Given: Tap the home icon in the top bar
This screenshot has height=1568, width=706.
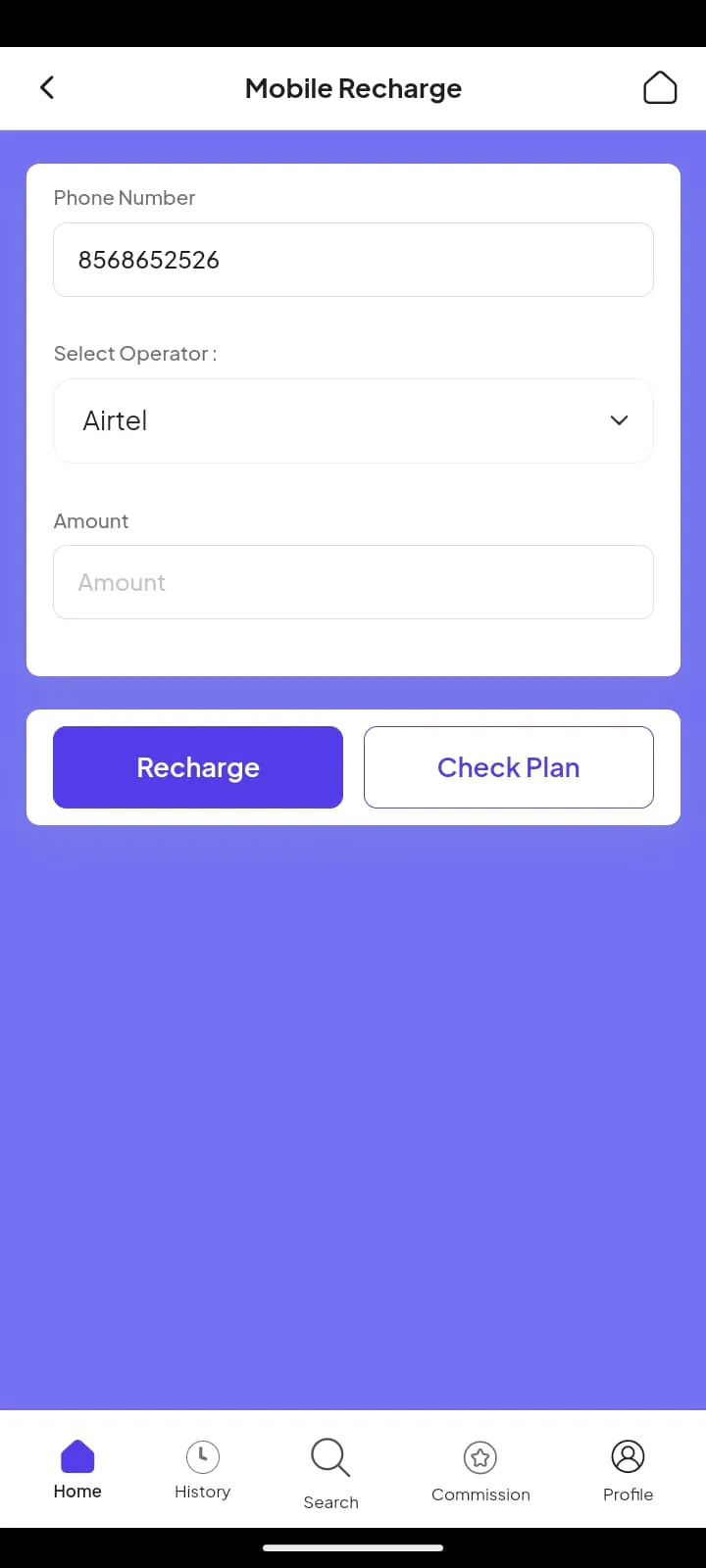Looking at the screenshot, I should [x=659, y=88].
